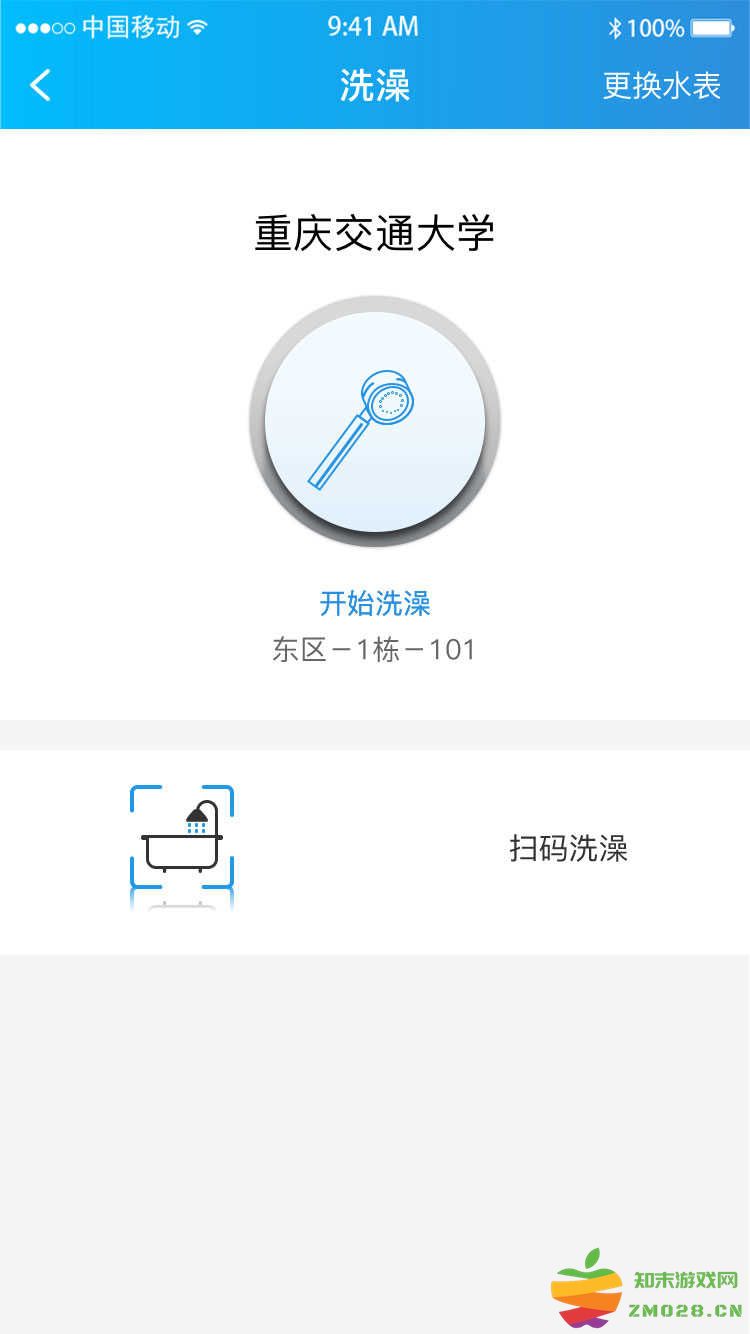750x1334 pixels.
Task: Tap the location text 东区－1栋－101
Action: (x=374, y=650)
